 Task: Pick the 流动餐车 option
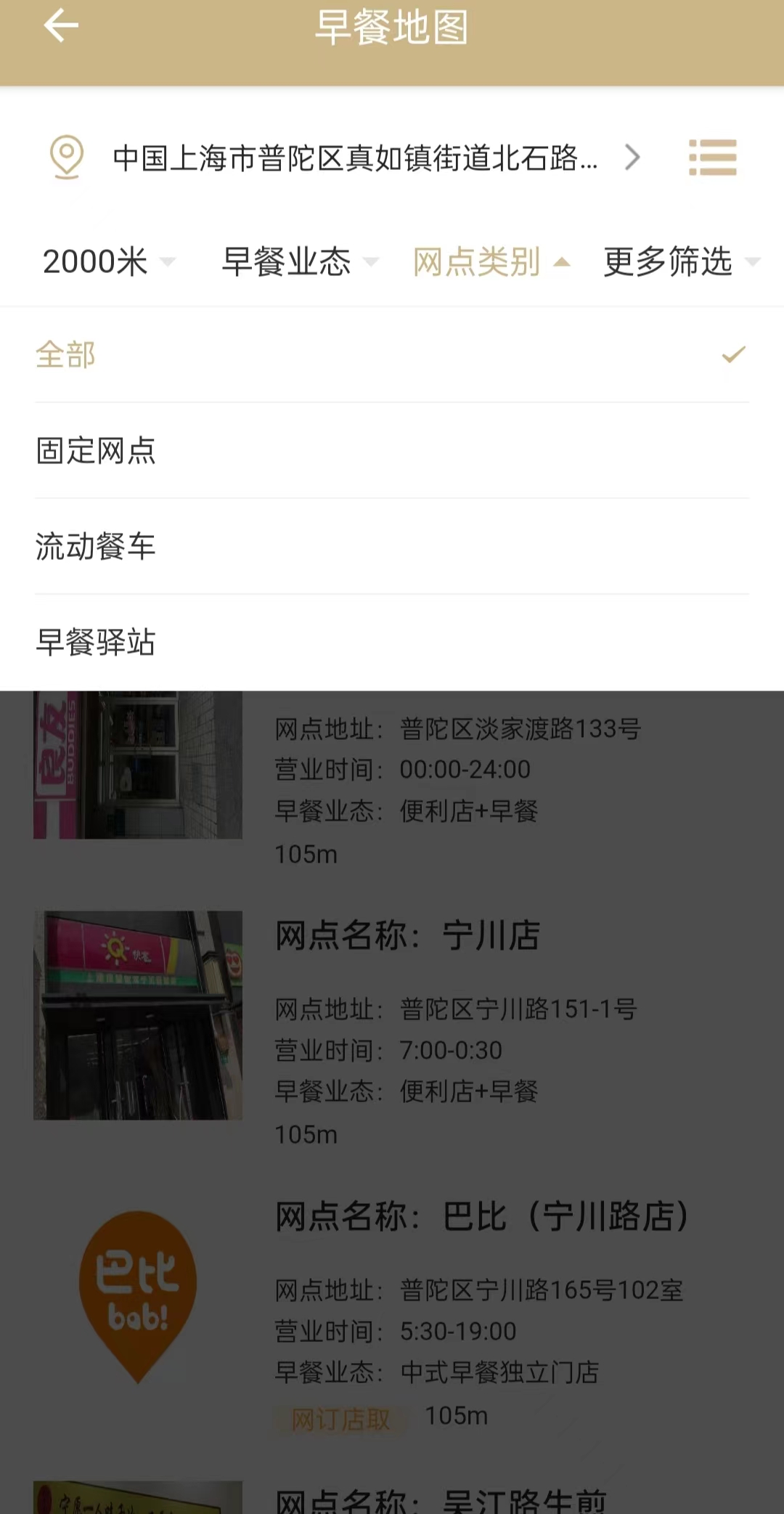point(392,547)
